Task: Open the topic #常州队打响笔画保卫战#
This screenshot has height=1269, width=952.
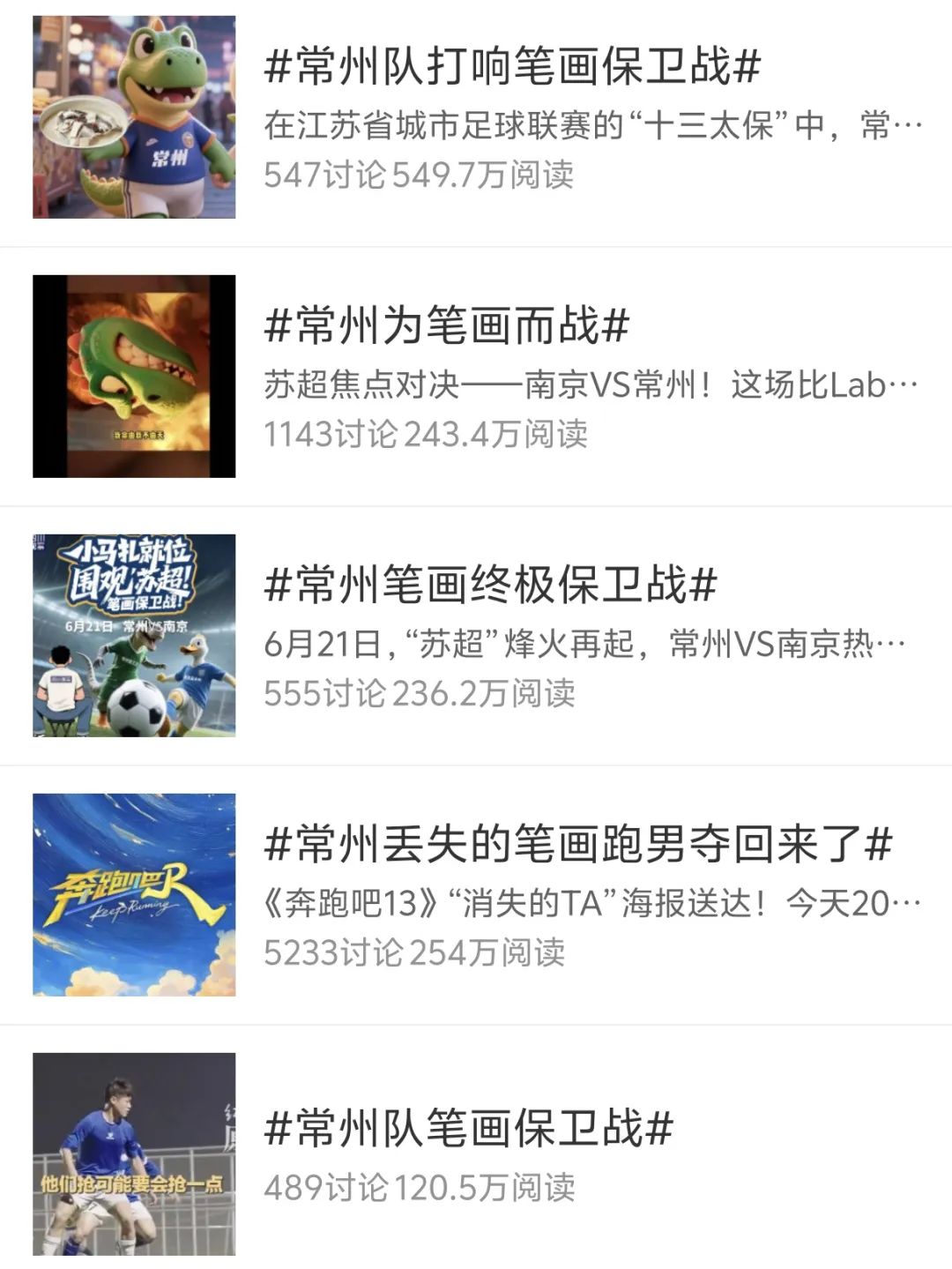Action: [x=511, y=67]
